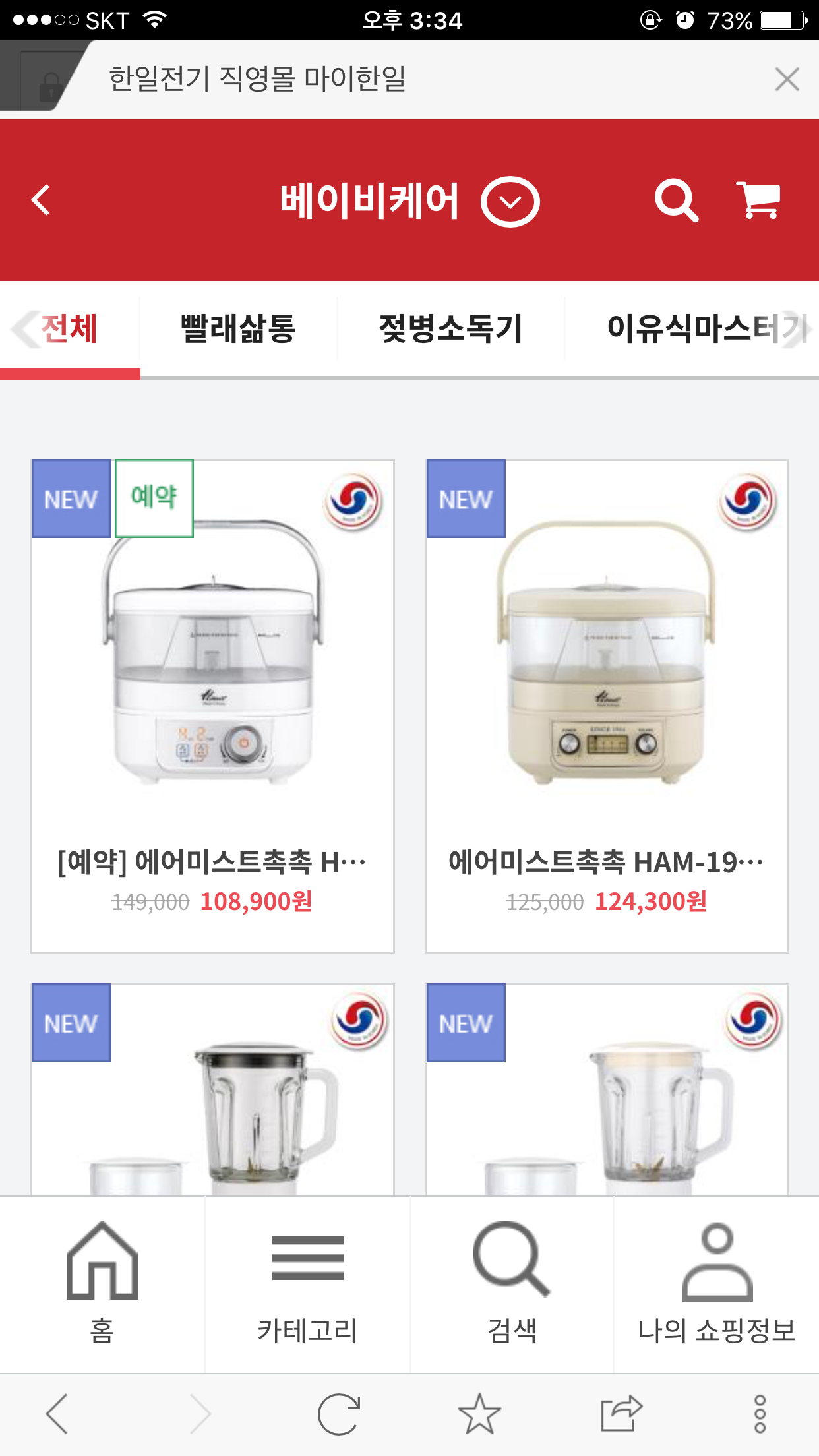
Task: Switch to the 젖병소독기 tab
Action: pos(451,328)
